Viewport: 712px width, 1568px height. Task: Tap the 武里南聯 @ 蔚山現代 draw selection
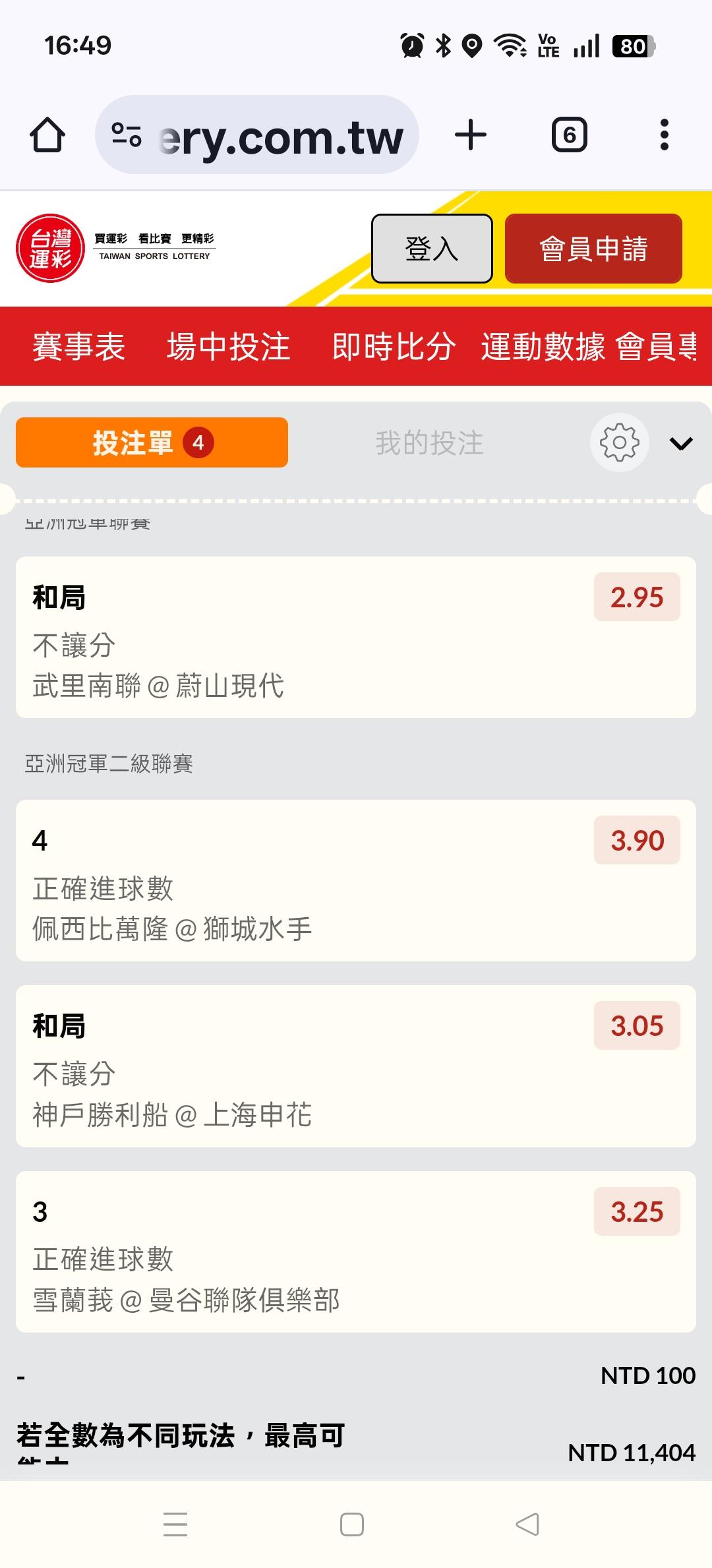click(356, 637)
